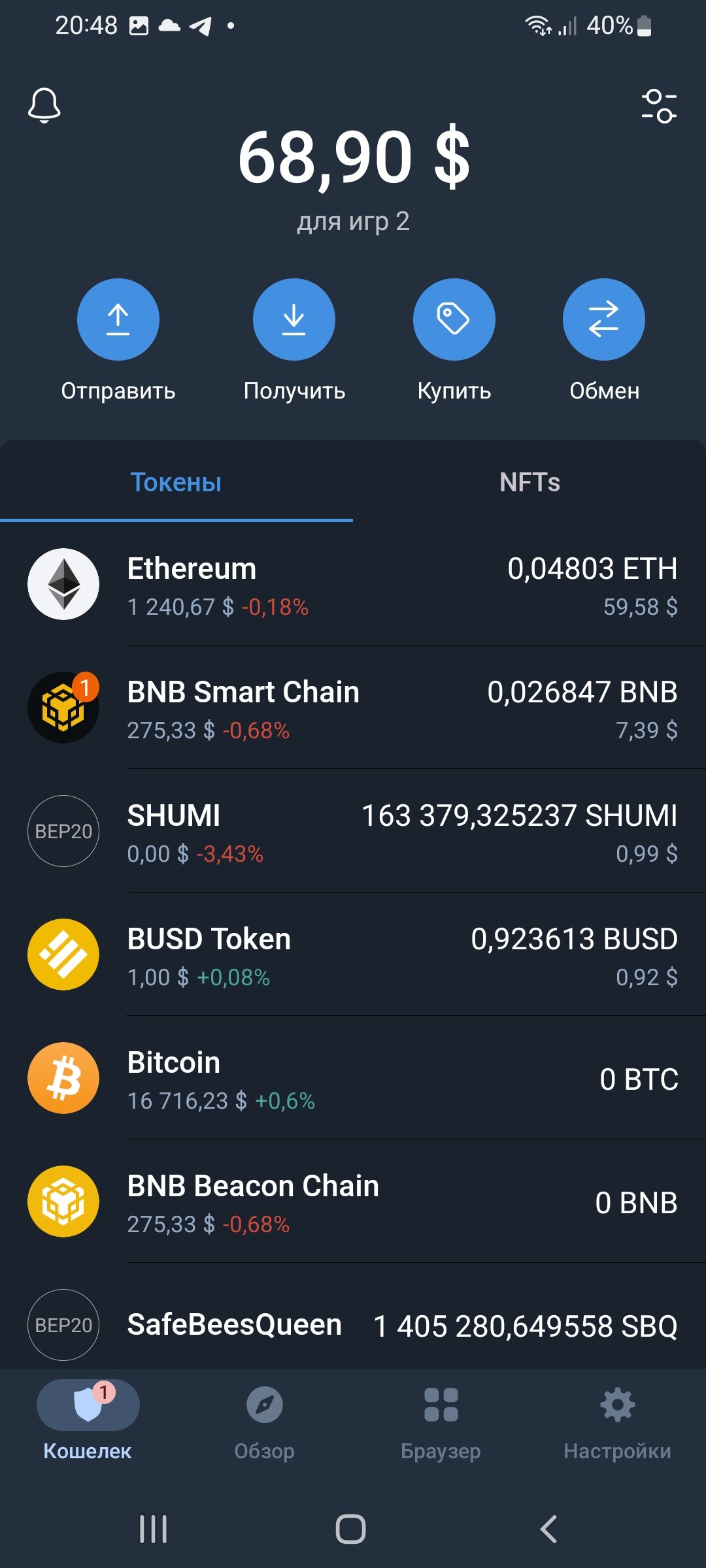Tap the system back button
This screenshot has width=706, height=1568.
pos(548,1529)
